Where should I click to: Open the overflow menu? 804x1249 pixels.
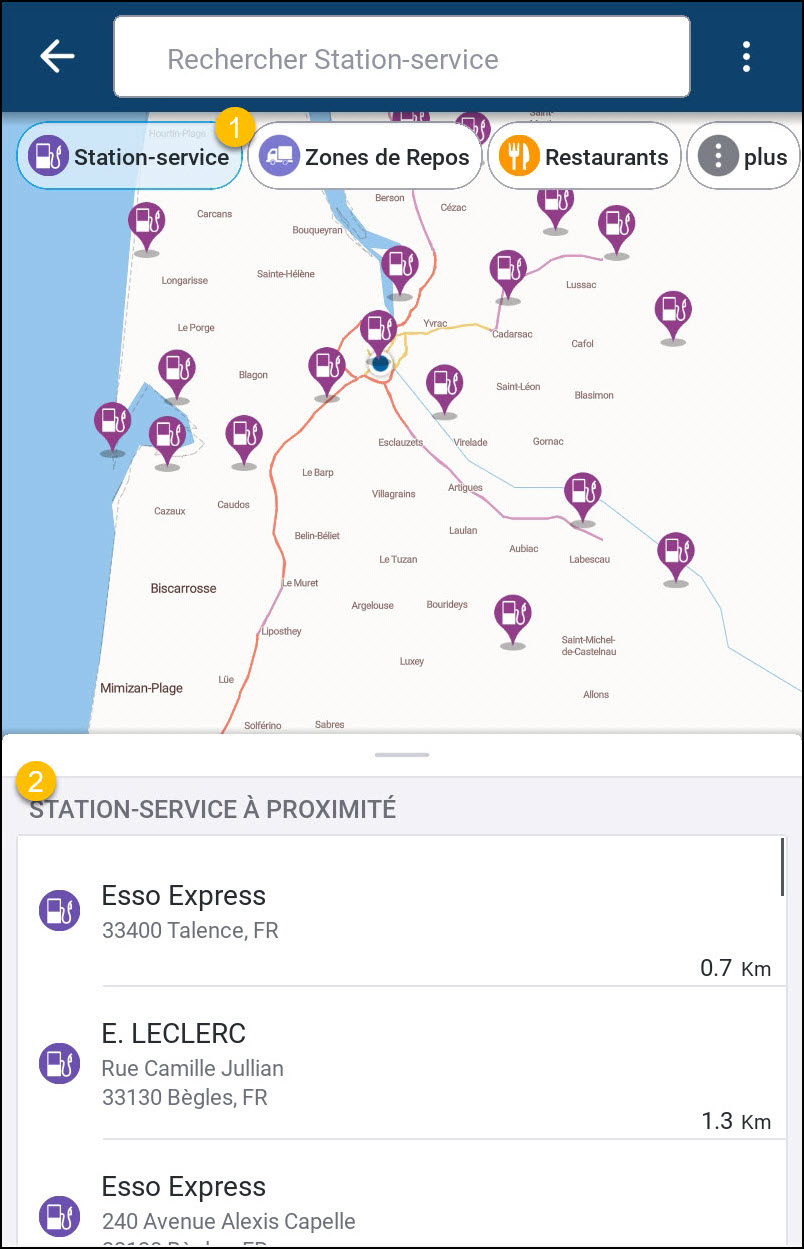746,57
